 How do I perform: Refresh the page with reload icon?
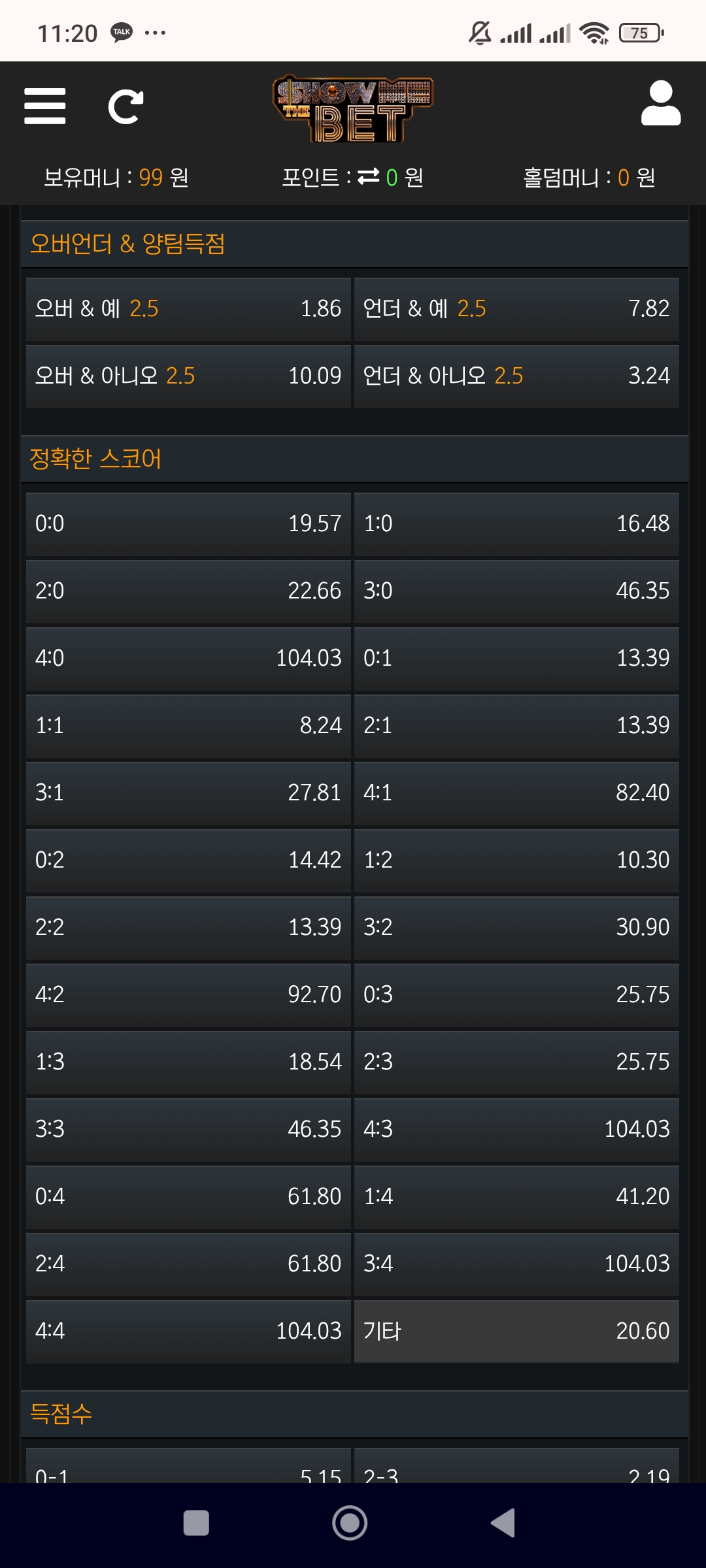pos(126,106)
